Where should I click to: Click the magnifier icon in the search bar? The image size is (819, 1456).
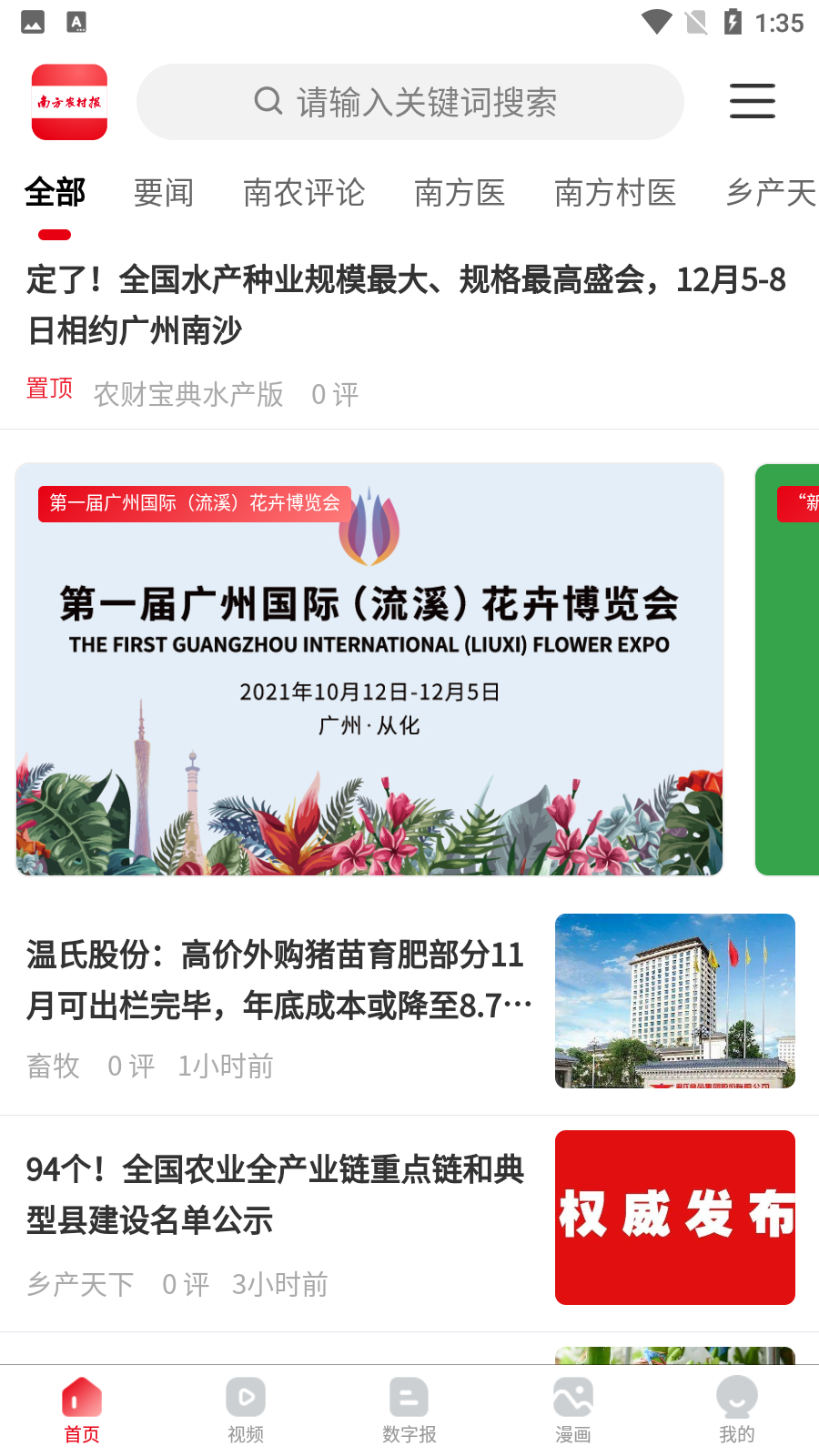point(267,102)
